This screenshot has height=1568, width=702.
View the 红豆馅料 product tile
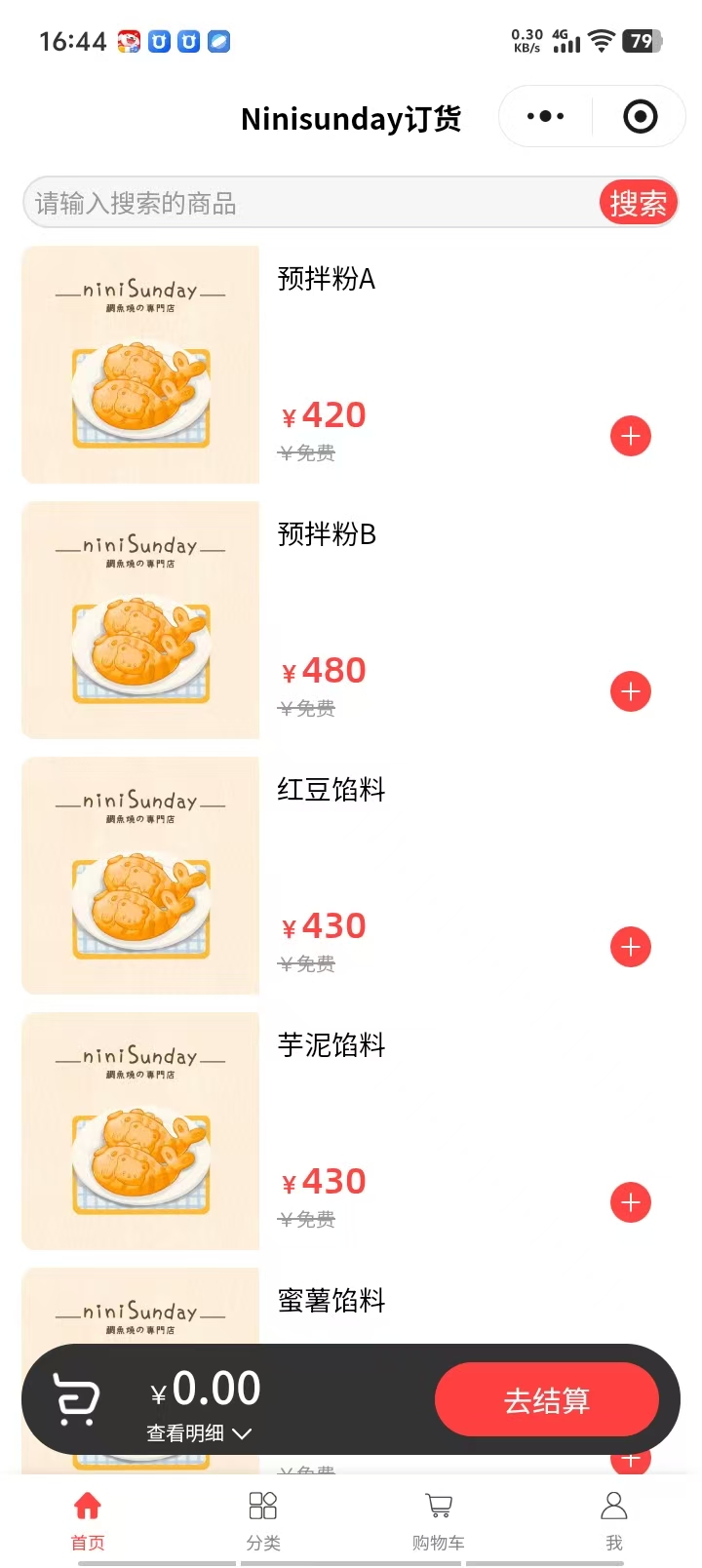coord(140,876)
